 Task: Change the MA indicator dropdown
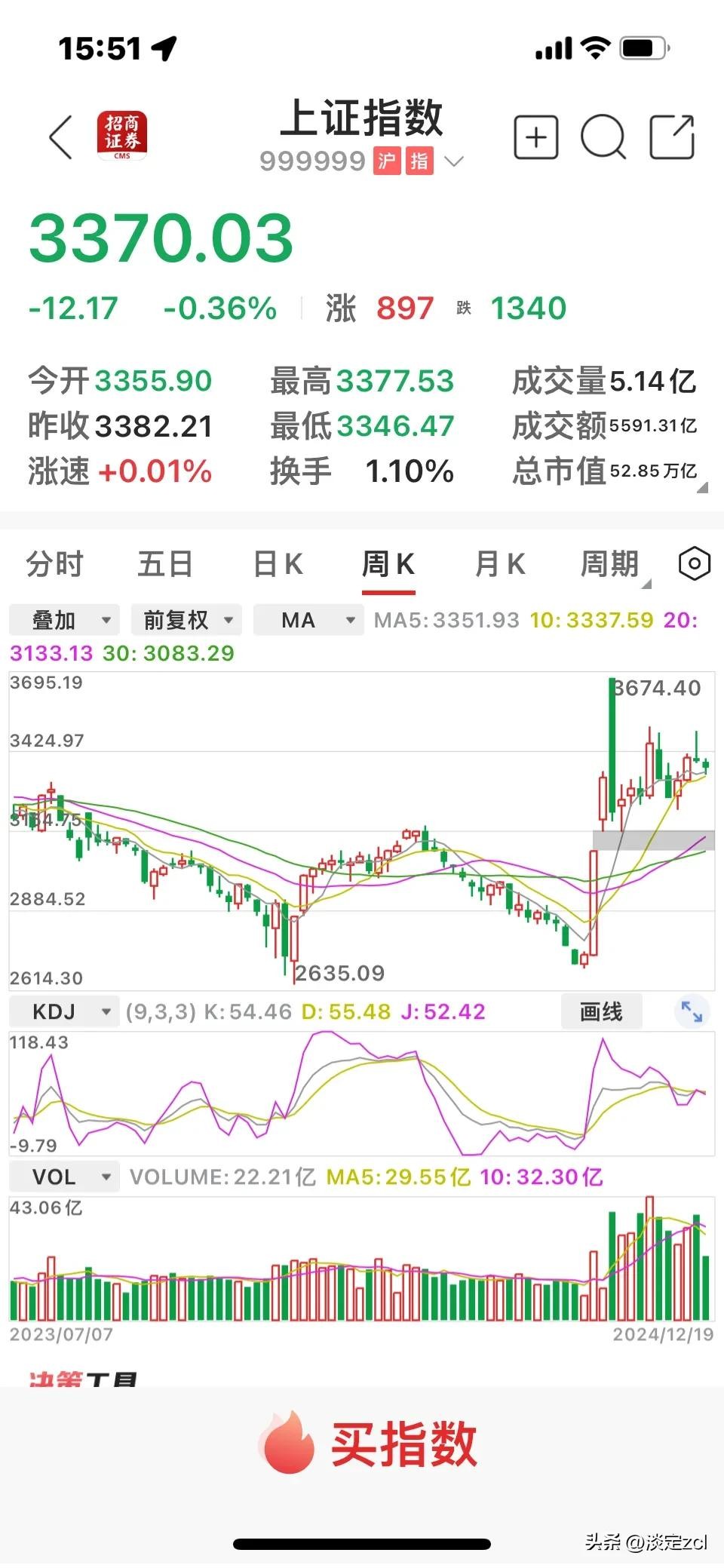tap(308, 620)
